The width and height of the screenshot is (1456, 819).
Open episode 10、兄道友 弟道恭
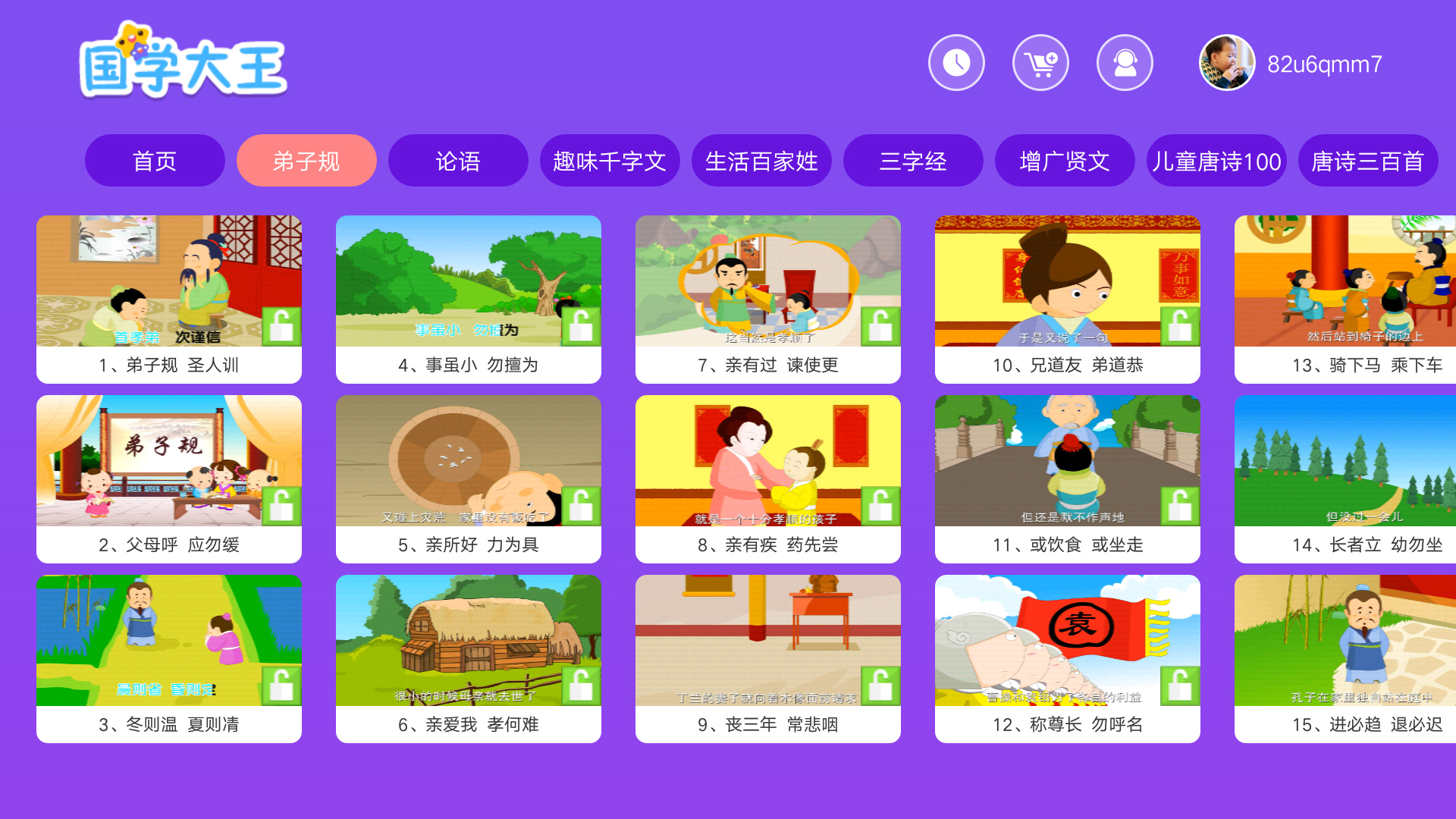click(x=1068, y=299)
